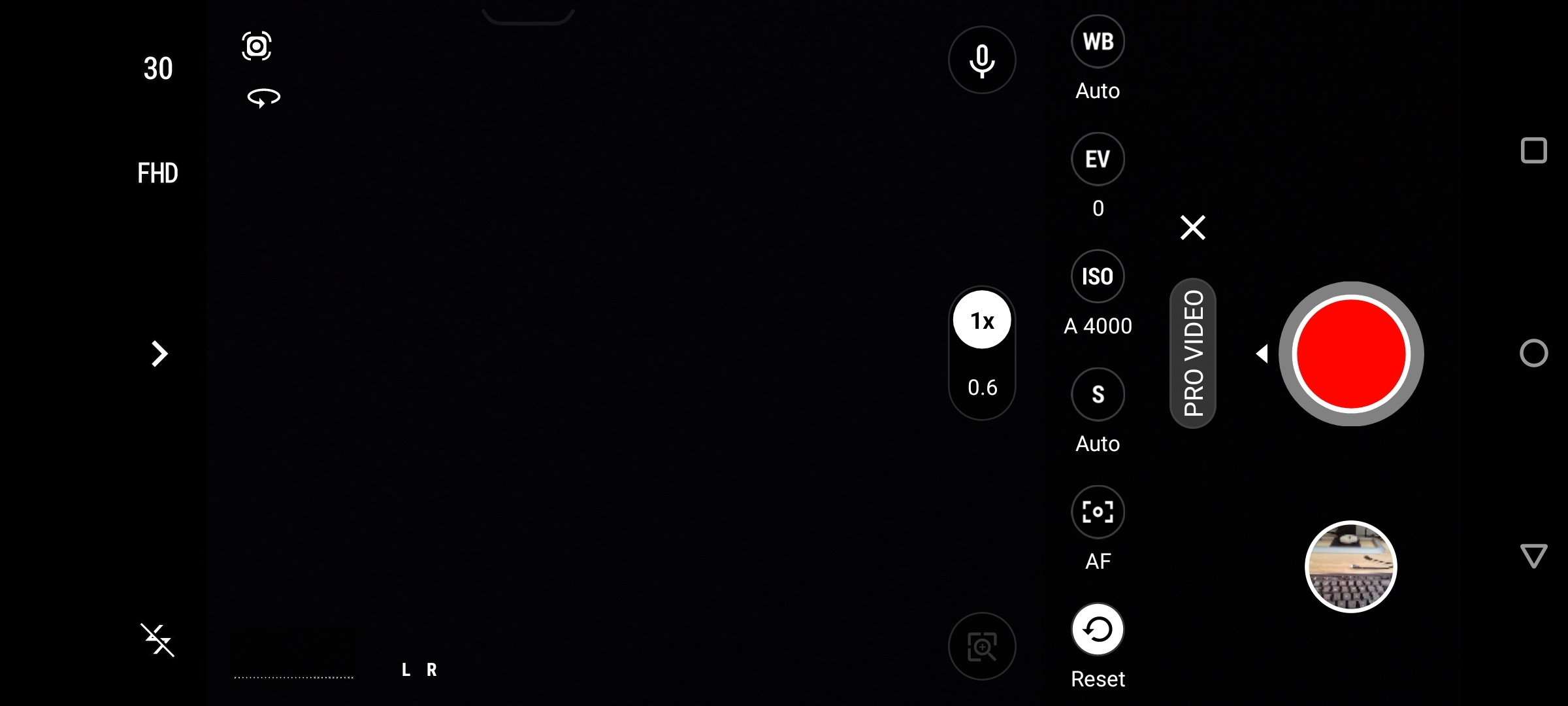Change the 30 fps frame rate

click(158, 69)
